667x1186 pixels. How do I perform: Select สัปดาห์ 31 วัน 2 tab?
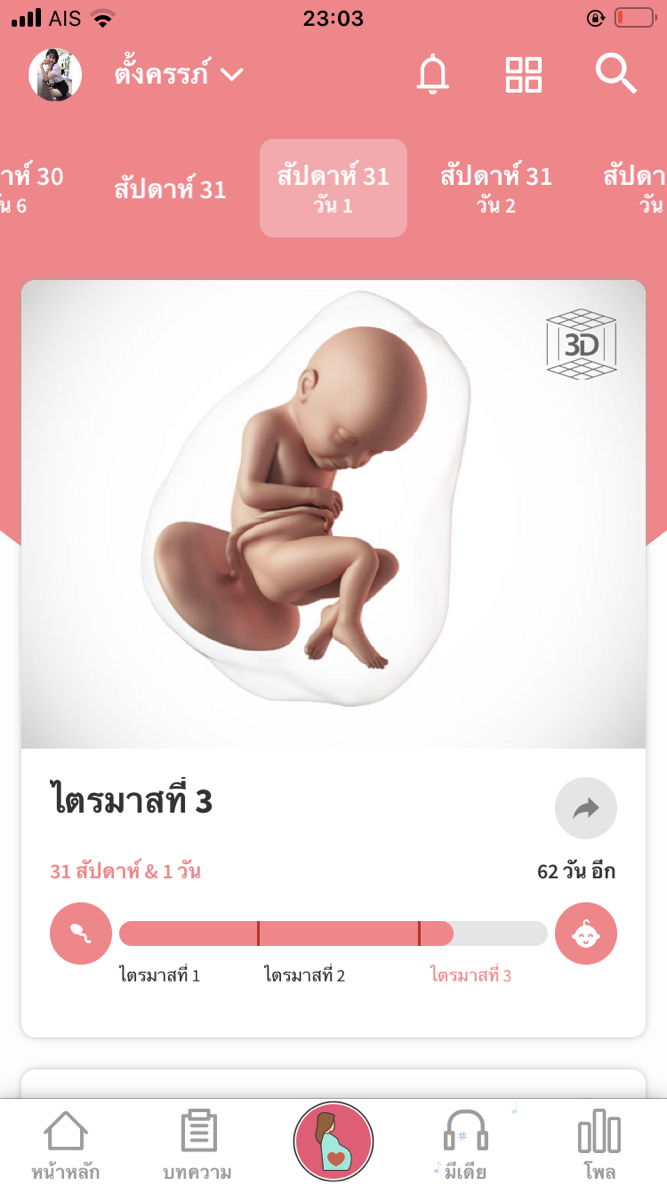[x=496, y=189]
